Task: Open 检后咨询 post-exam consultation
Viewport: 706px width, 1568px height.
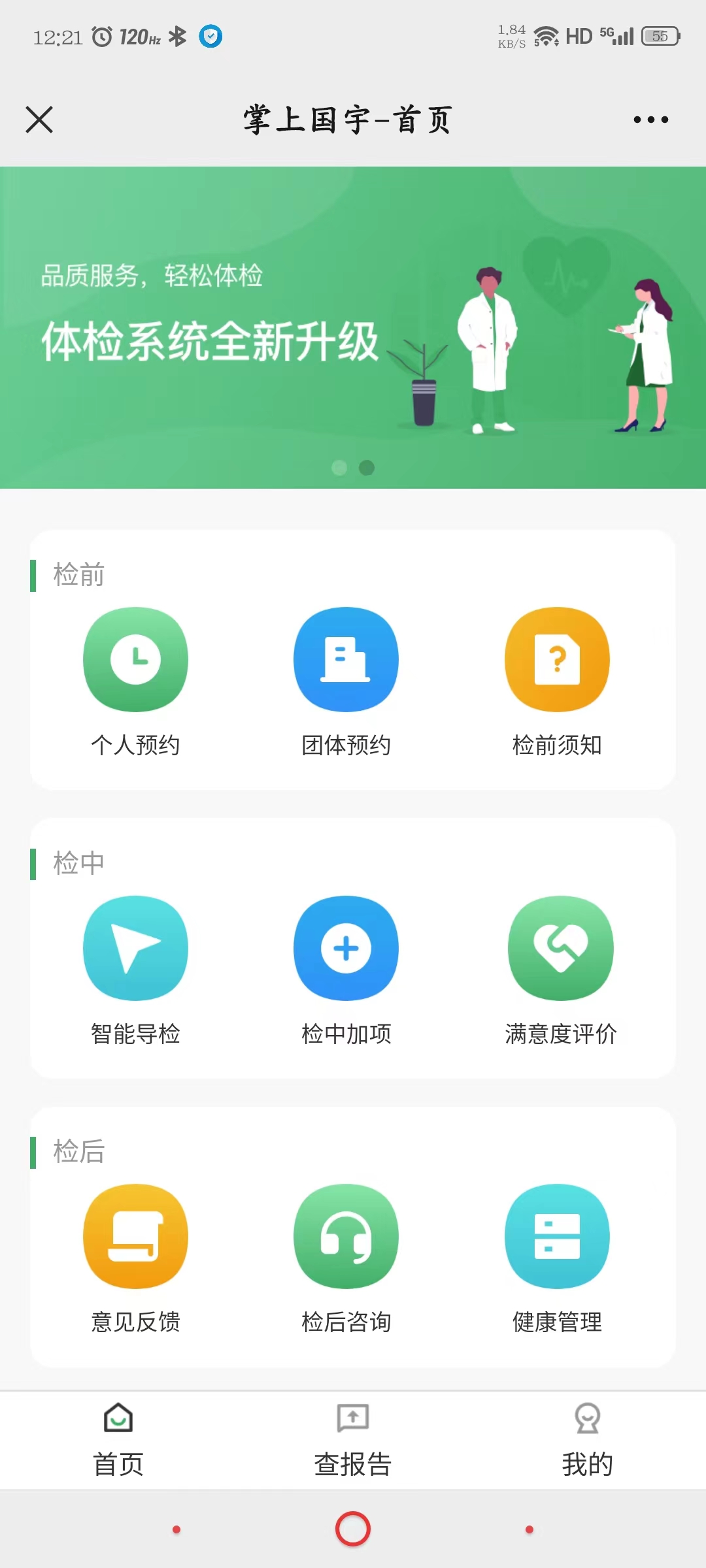Action: point(346,1259)
